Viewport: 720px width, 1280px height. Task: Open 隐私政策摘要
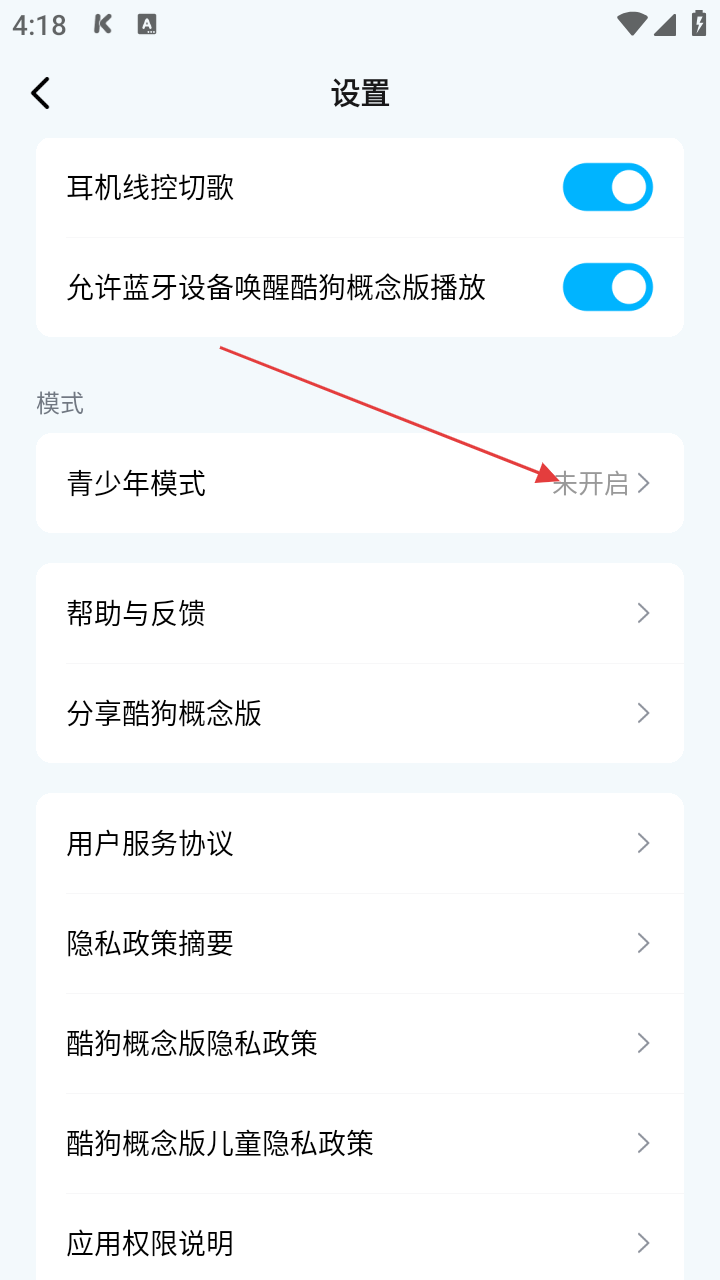pyautogui.click(x=360, y=943)
